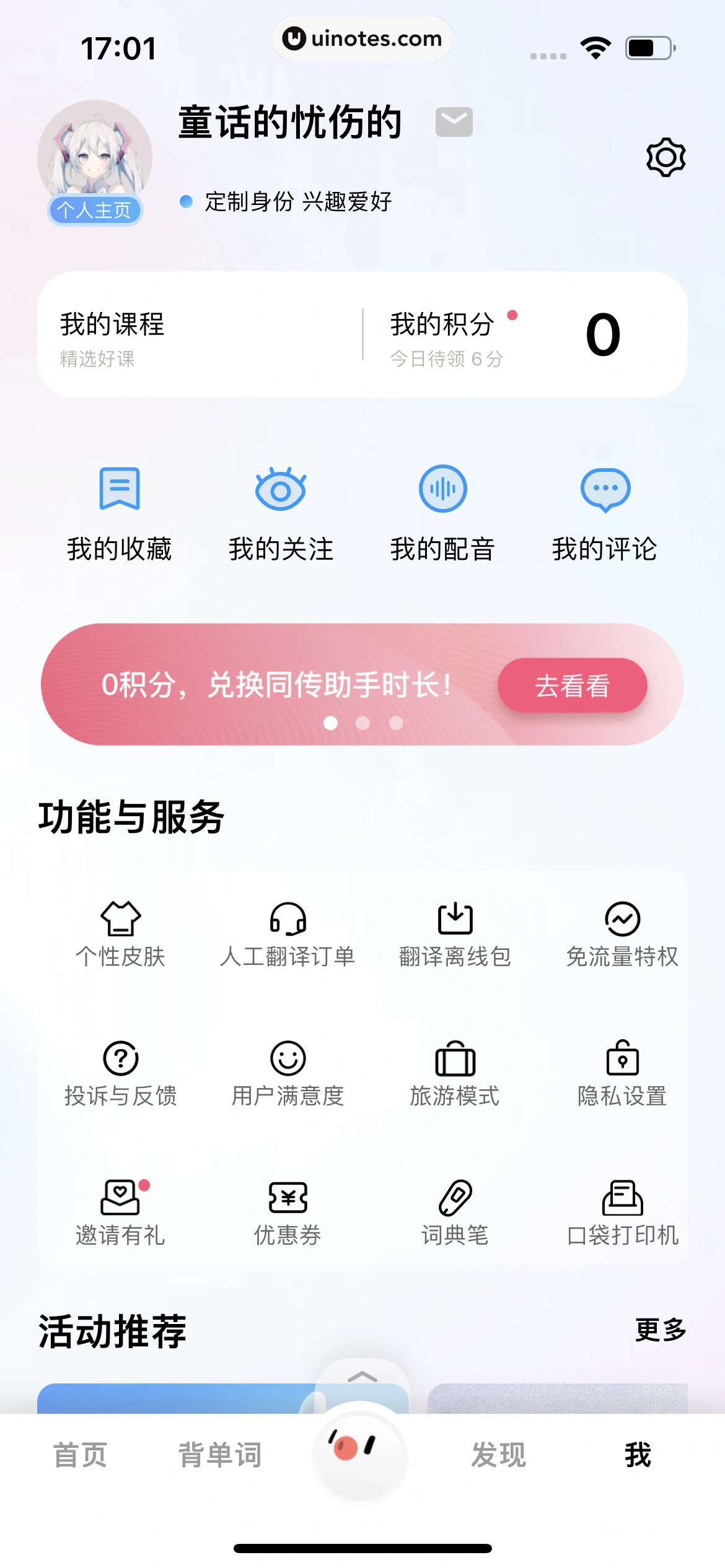Click the 去看看 button on the banner
Screen dimensions: 725x1568
(x=572, y=685)
